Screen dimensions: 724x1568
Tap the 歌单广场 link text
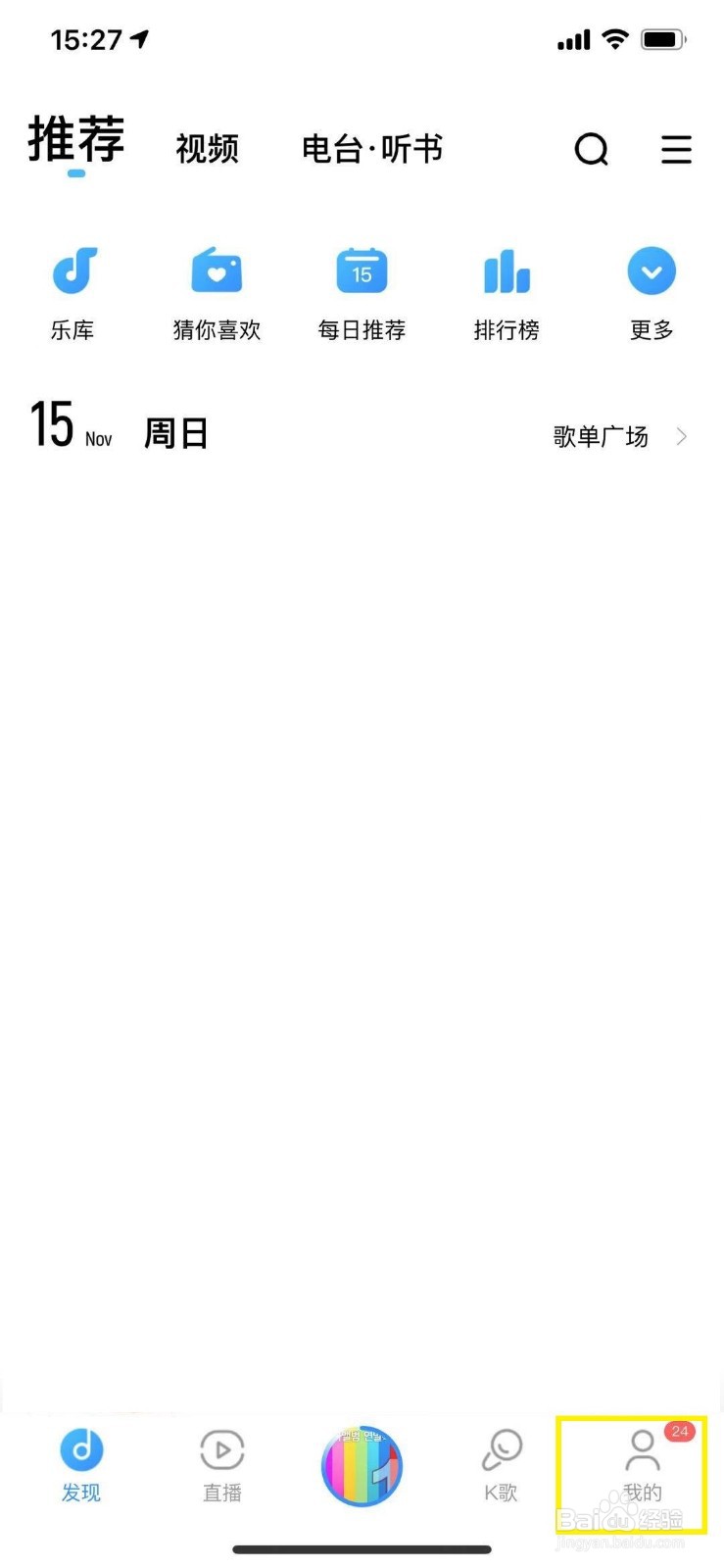click(601, 436)
